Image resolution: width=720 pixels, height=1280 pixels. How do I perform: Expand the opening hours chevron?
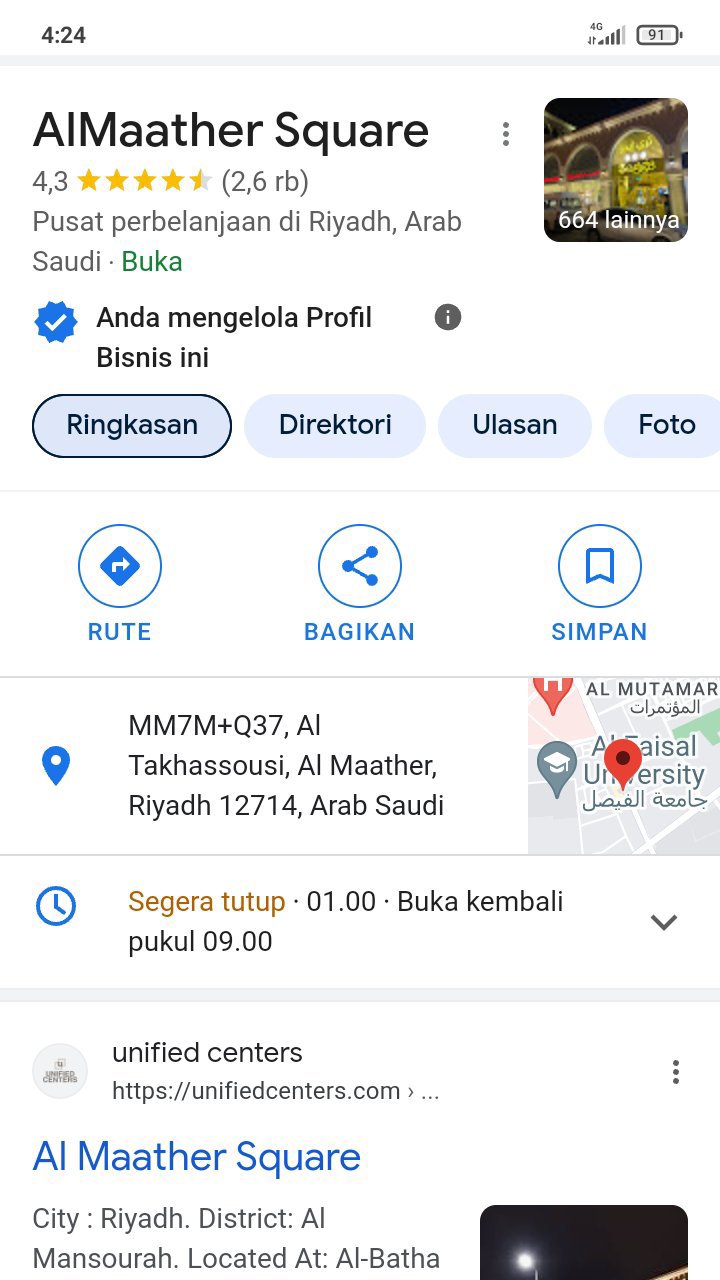click(664, 922)
